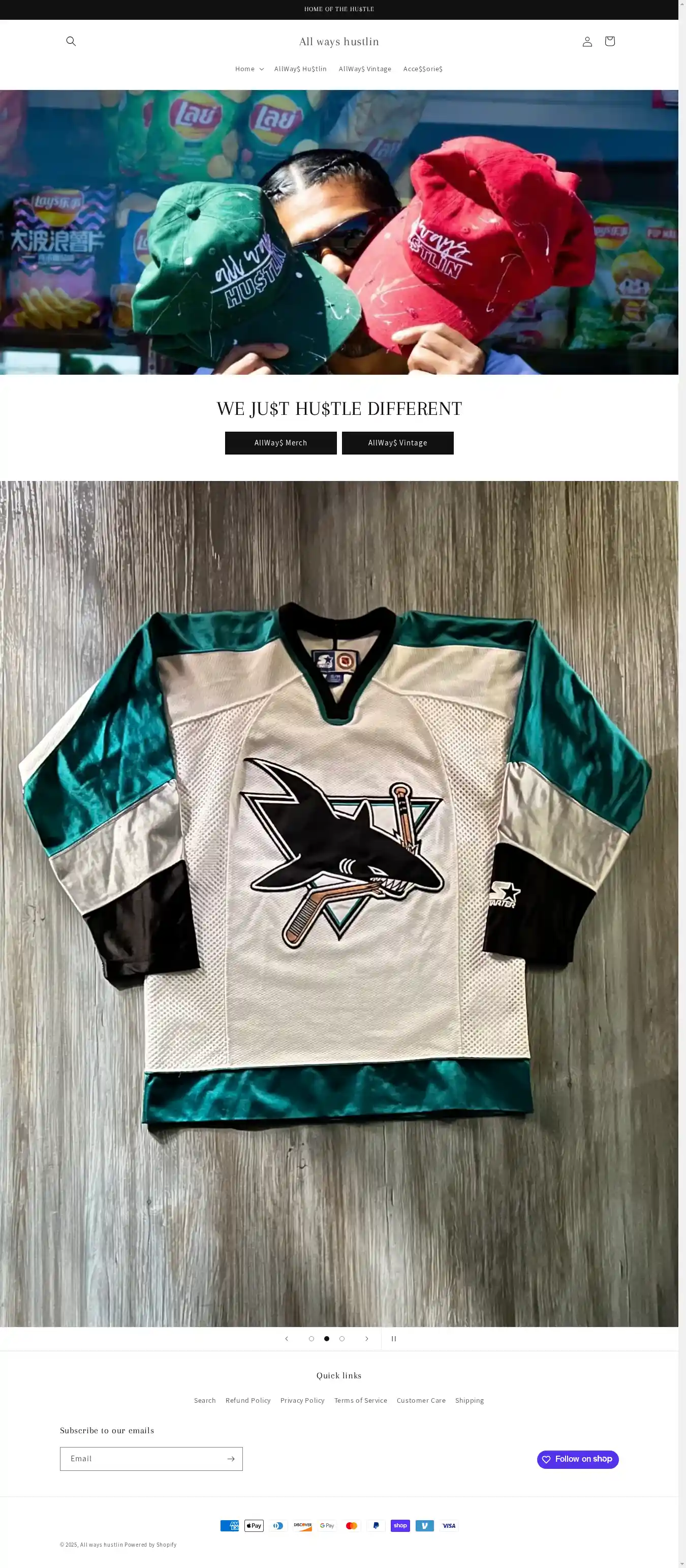This screenshot has width=686, height=1568.
Task: Tap the AllWay$ Merch button
Action: pos(280,443)
